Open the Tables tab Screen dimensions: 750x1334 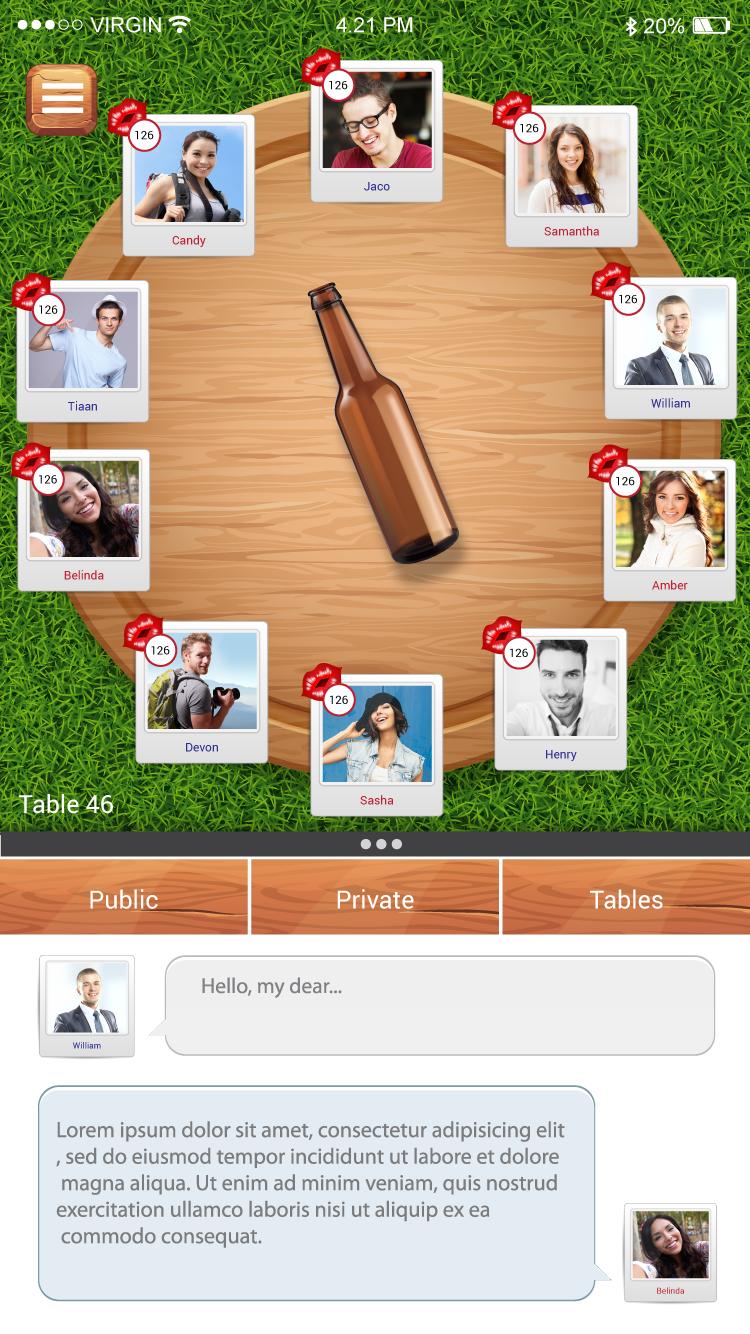626,898
